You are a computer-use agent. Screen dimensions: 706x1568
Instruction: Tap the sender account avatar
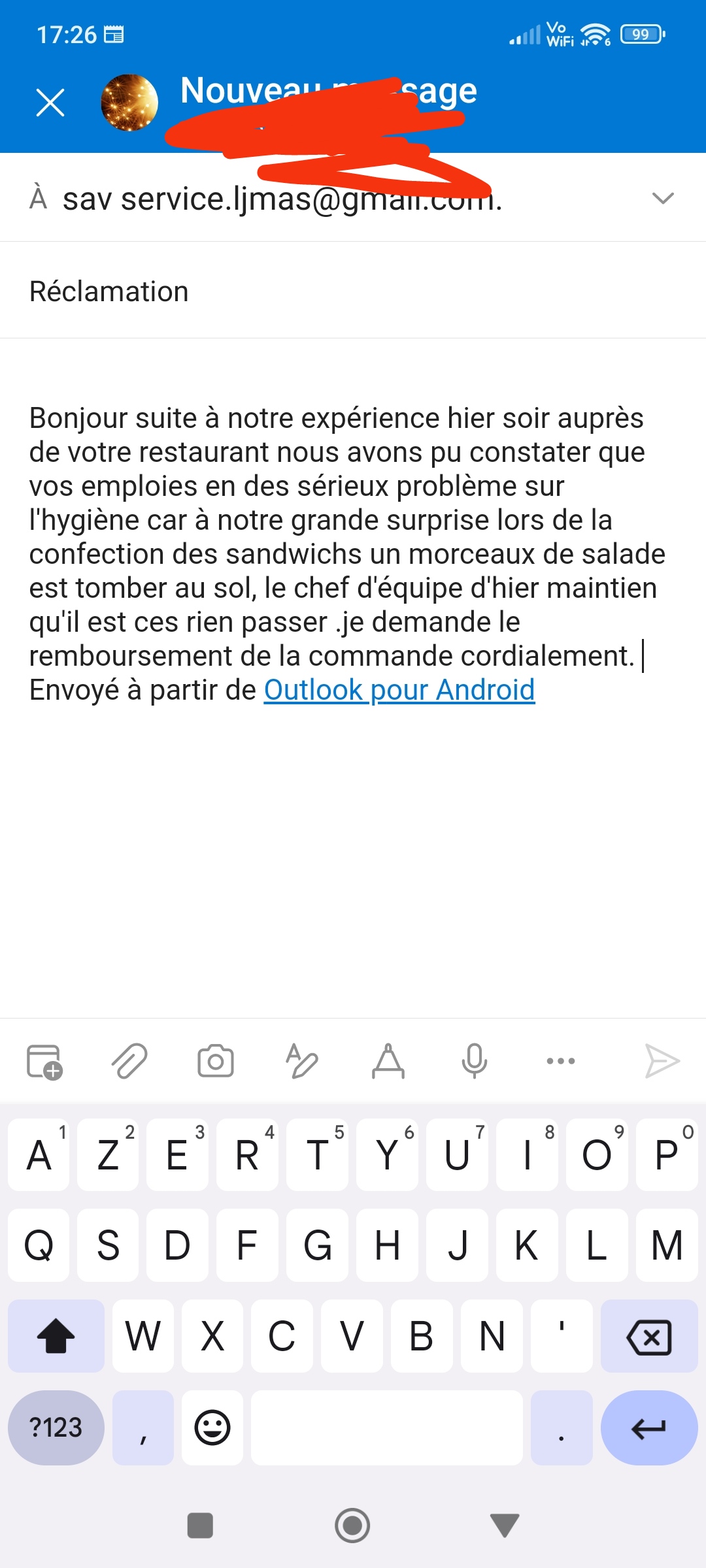(x=129, y=103)
